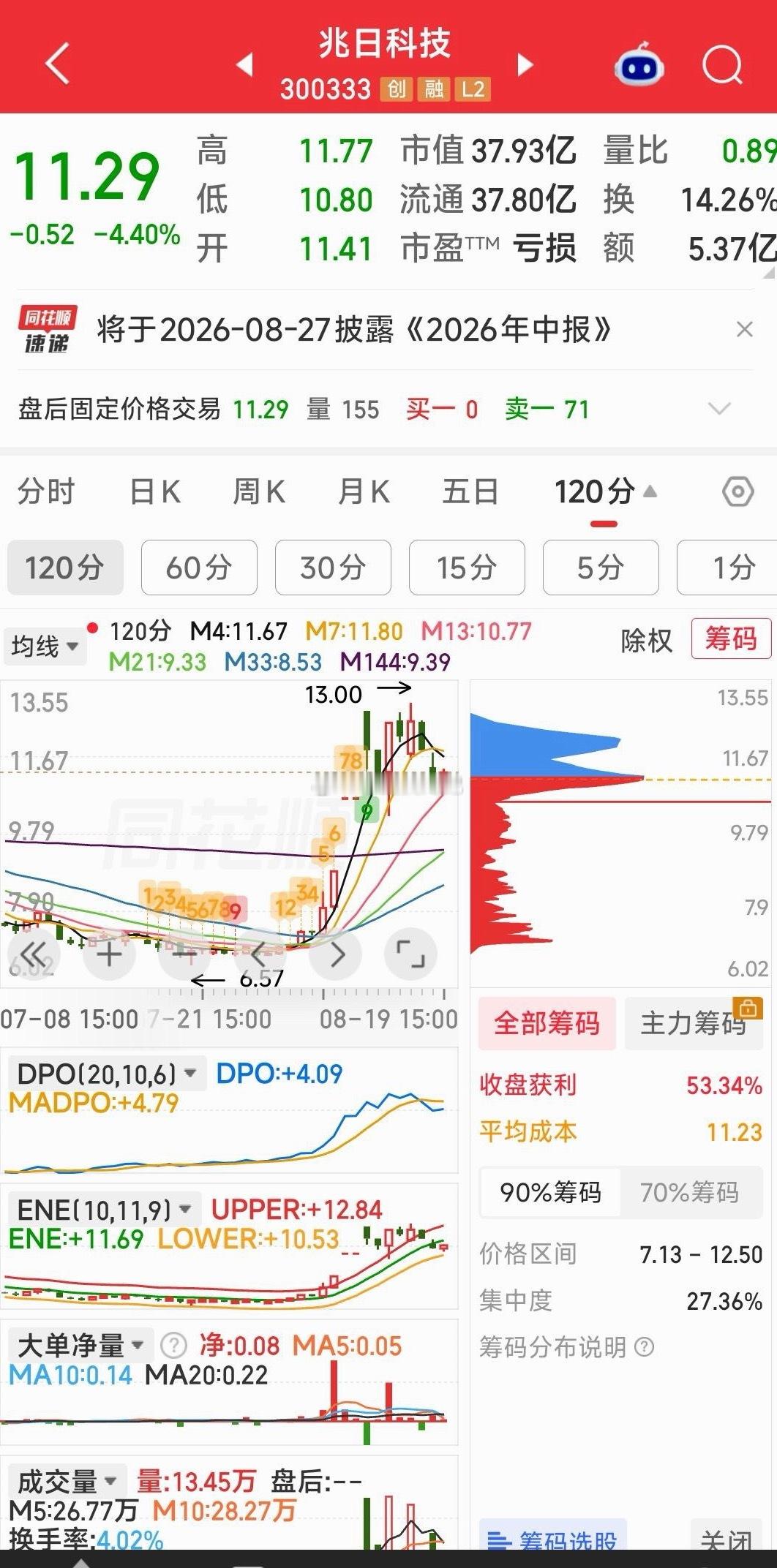
Task: Dismiss the 2026年中报 disclosure banner
Action: coord(745,330)
